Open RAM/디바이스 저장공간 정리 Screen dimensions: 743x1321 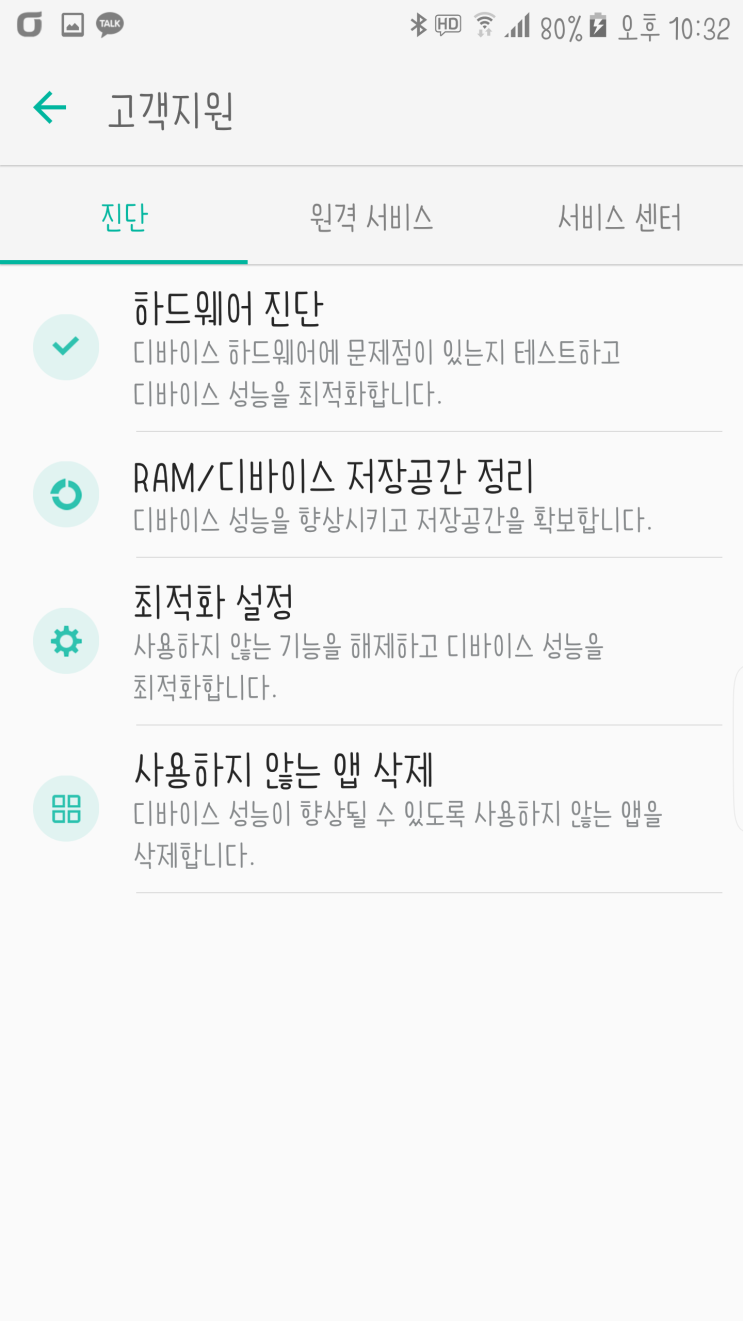click(x=378, y=494)
